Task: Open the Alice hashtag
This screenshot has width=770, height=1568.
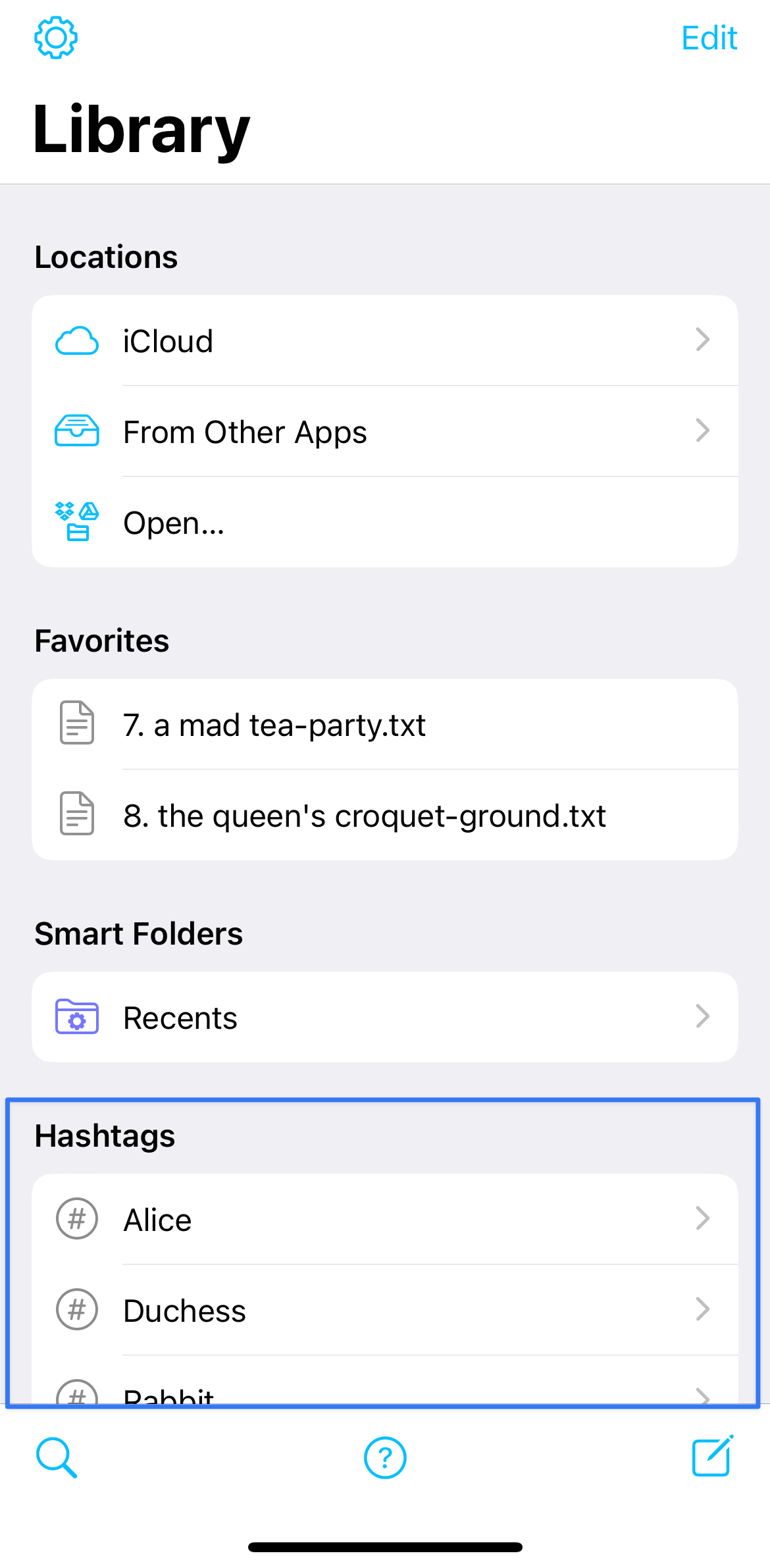Action: (384, 1219)
